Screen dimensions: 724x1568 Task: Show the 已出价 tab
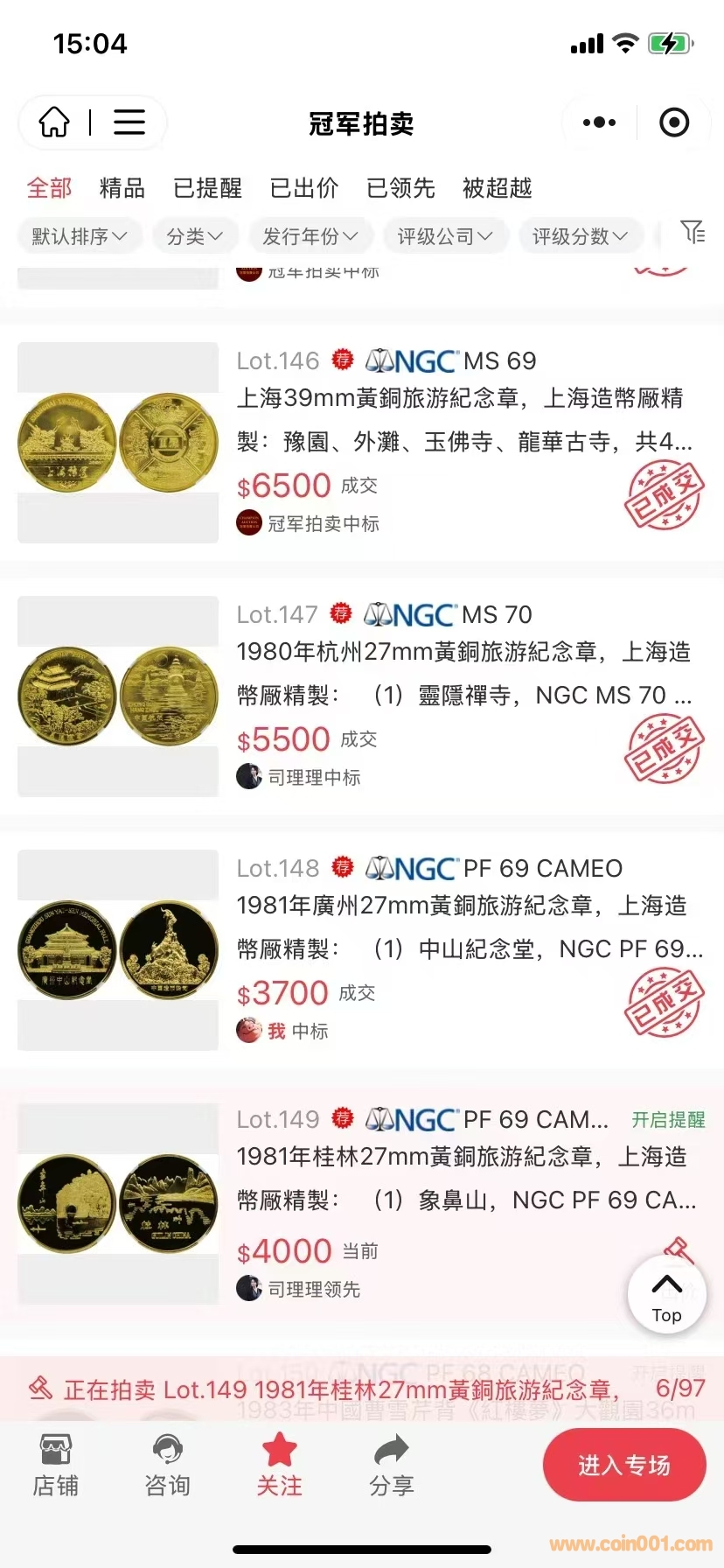tap(304, 188)
